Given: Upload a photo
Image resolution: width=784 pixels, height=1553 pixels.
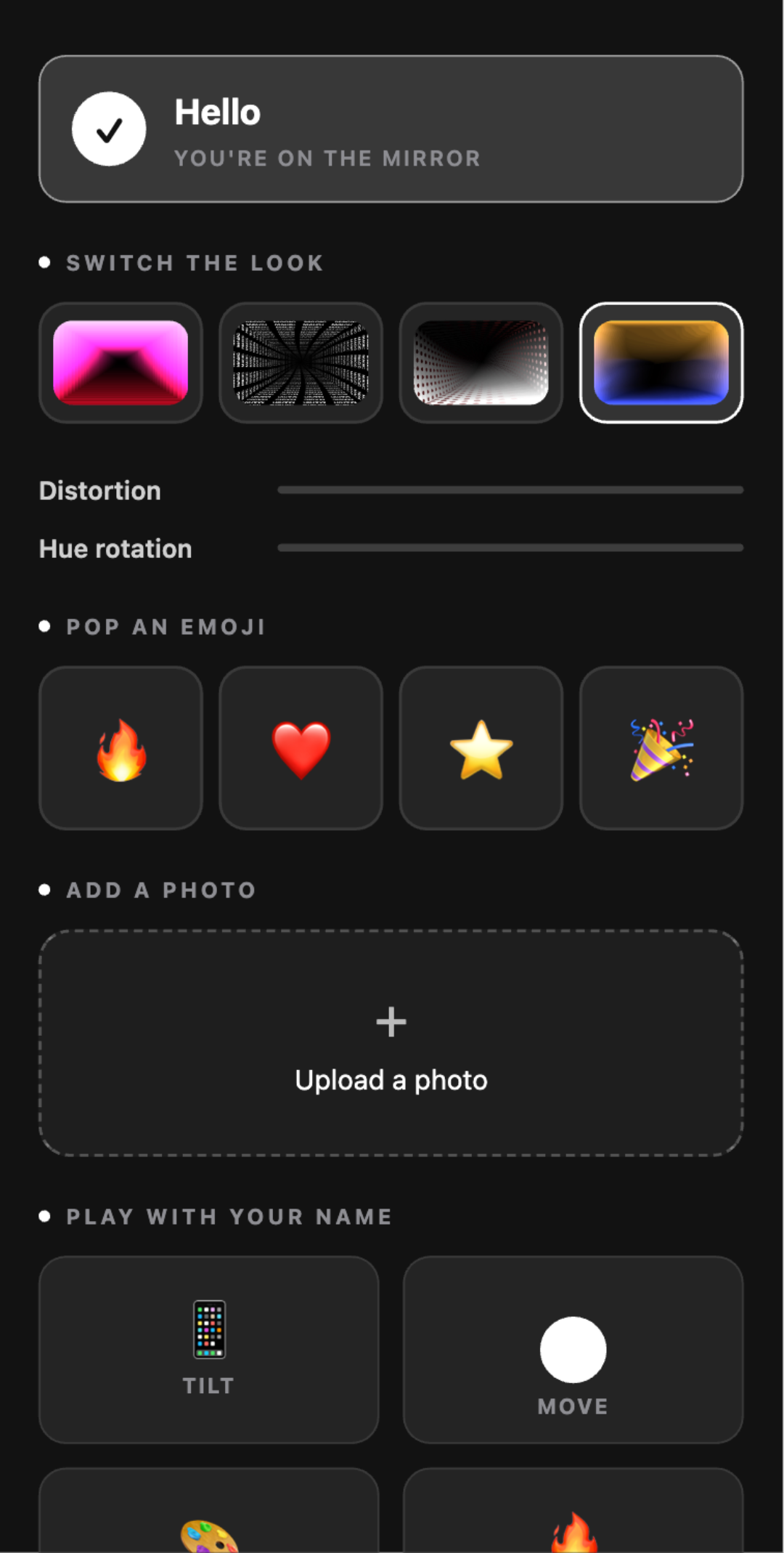Looking at the screenshot, I should click(391, 1043).
